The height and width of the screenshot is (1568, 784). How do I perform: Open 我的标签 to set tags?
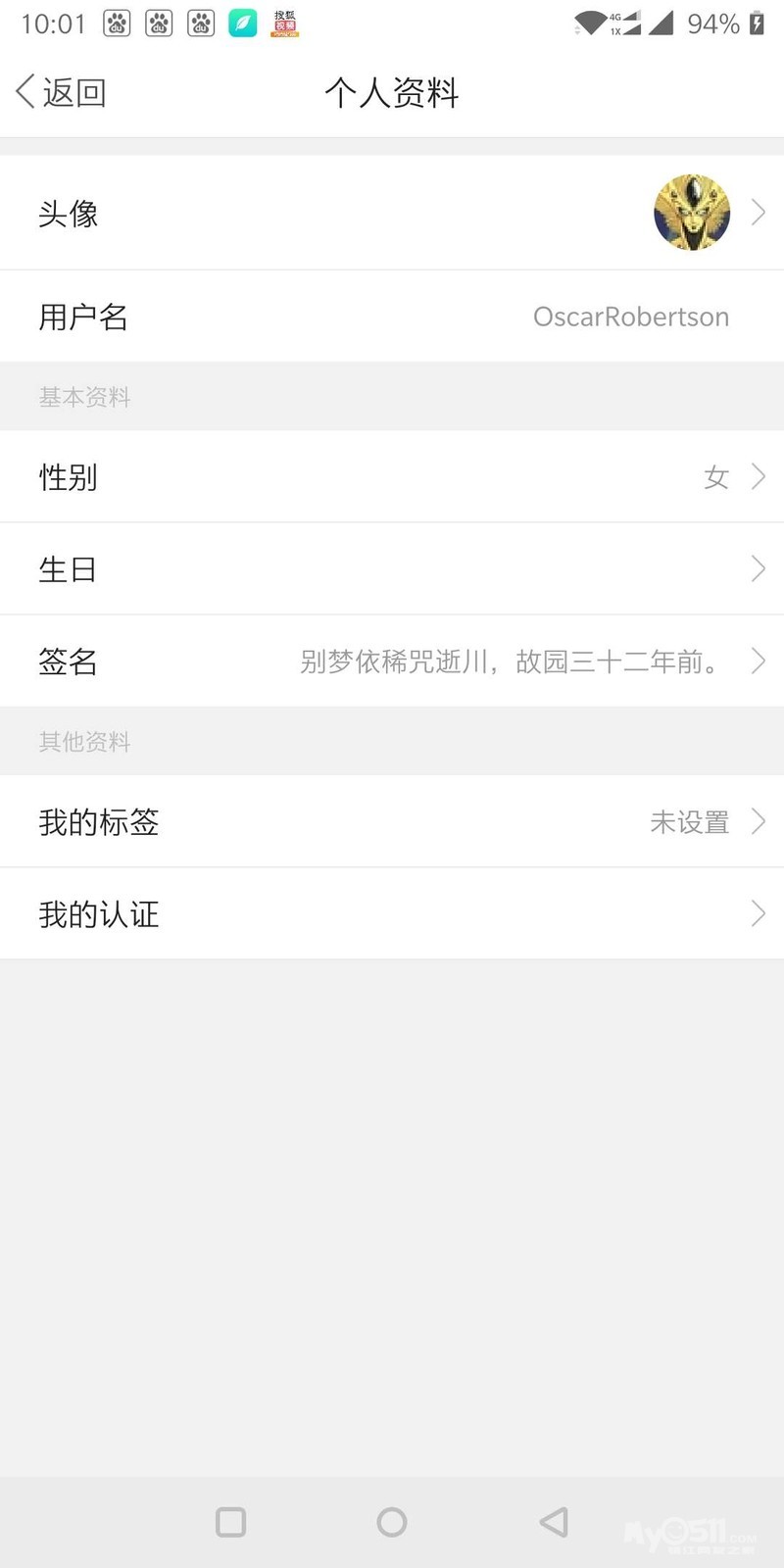click(x=392, y=822)
